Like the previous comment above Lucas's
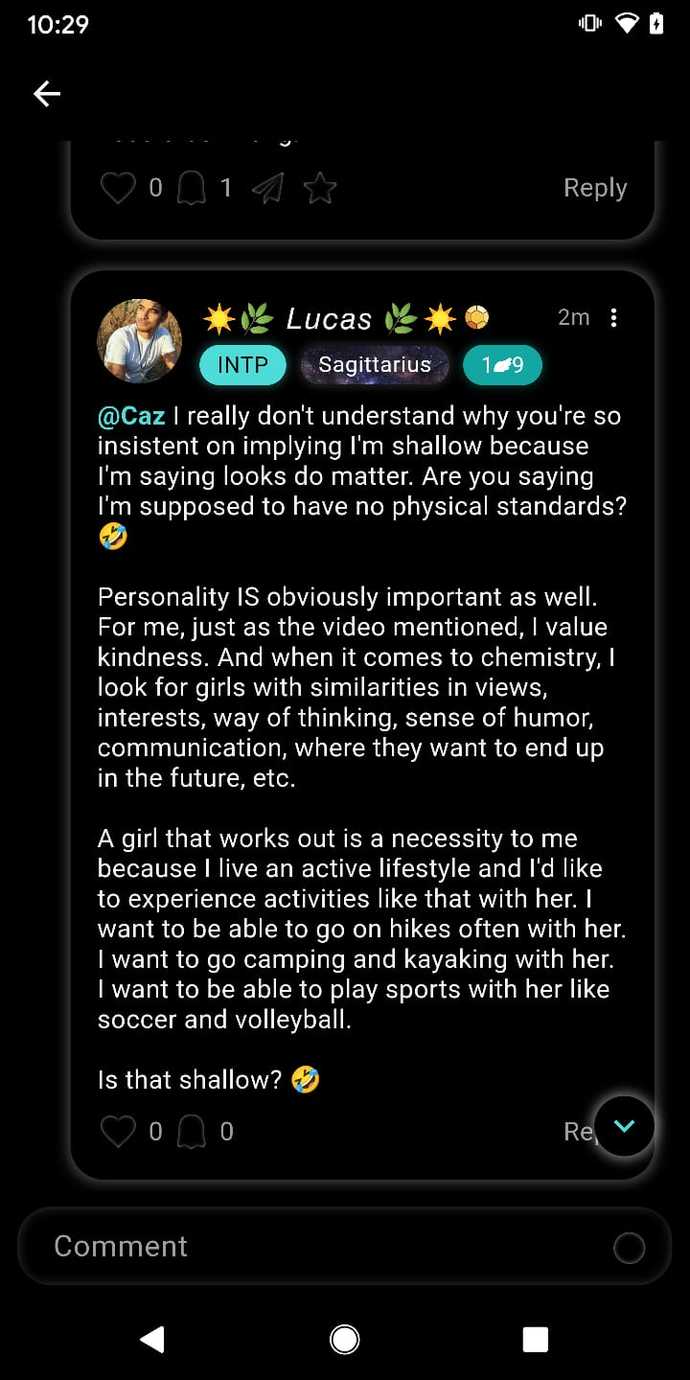The height and width of the screenshot is (1380, 690). tap(118, 188)
